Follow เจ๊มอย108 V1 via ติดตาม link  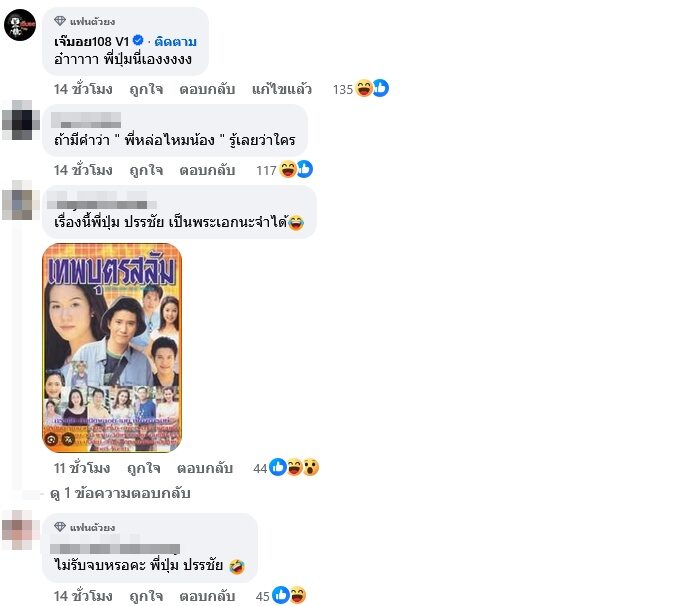pyautogui.click(x=176, y=41)
